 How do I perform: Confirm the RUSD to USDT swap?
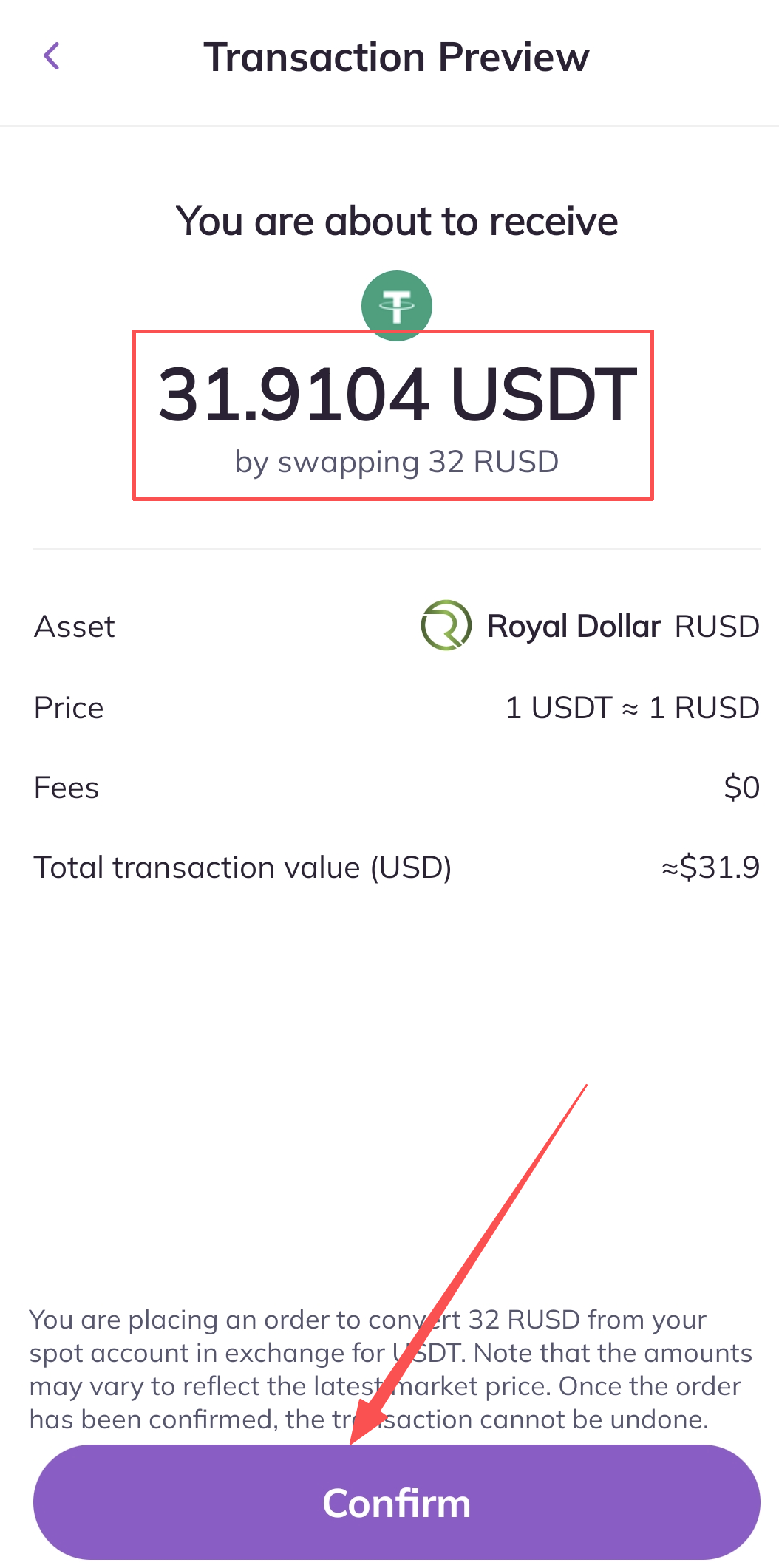pos(396,1503)
